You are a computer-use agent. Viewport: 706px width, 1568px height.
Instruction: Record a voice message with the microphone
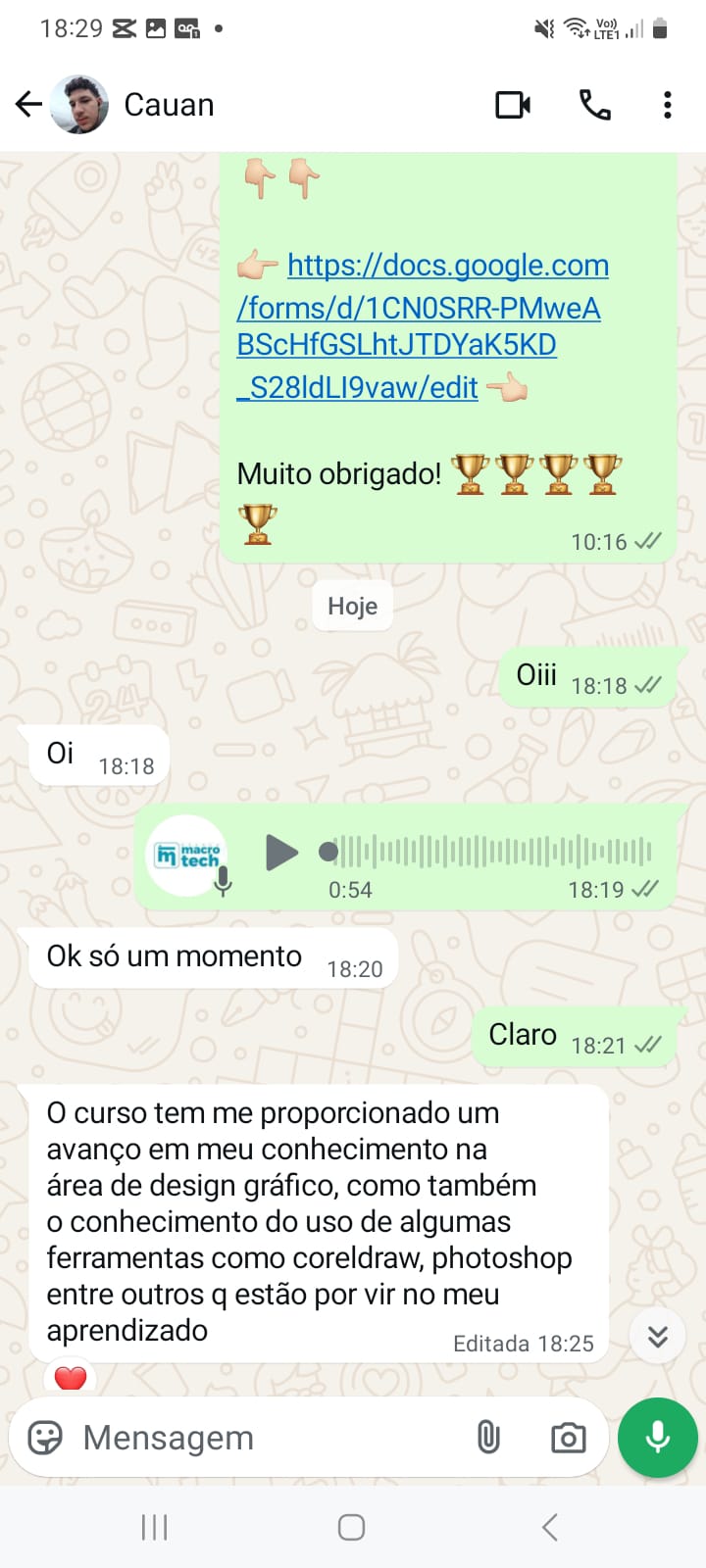point(658,1438)
